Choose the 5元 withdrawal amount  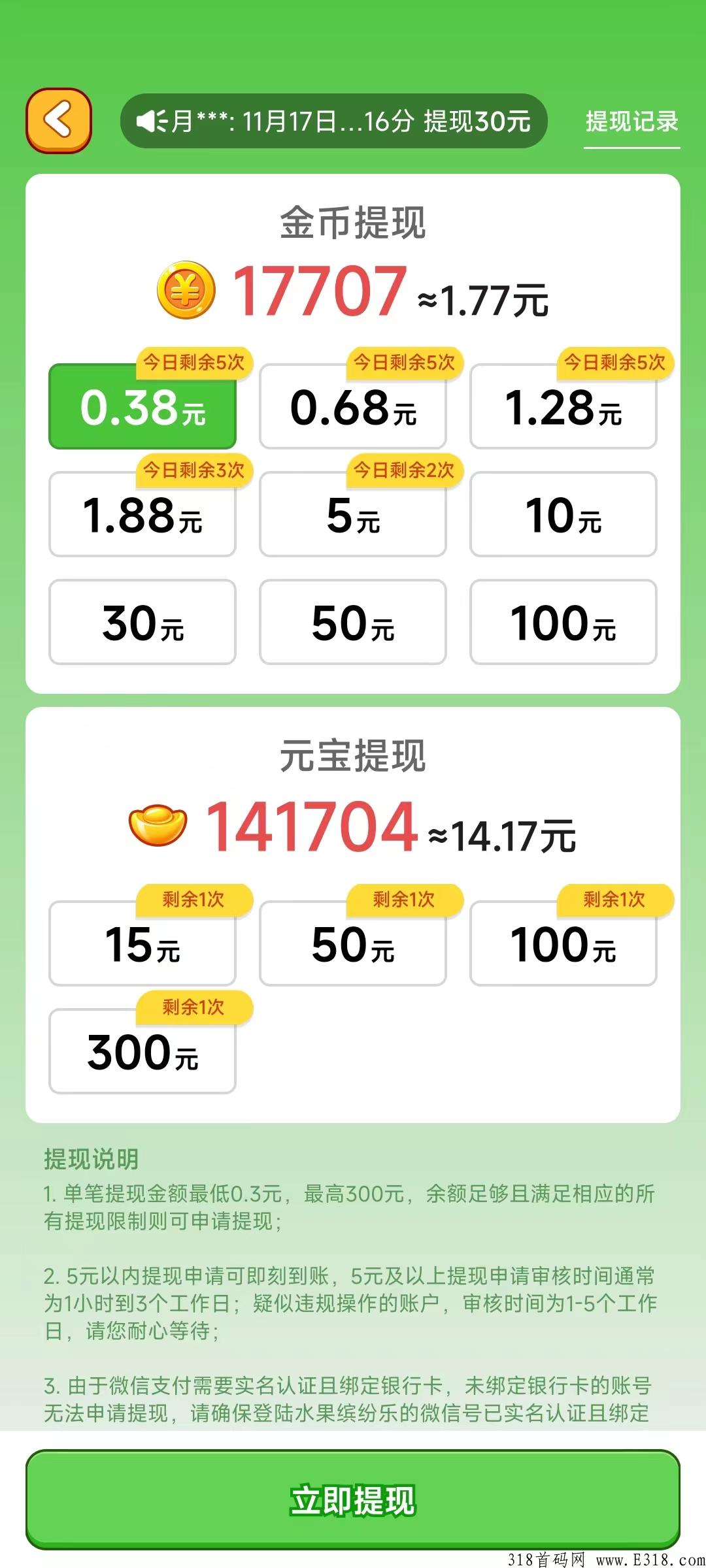tap(353, 514)
